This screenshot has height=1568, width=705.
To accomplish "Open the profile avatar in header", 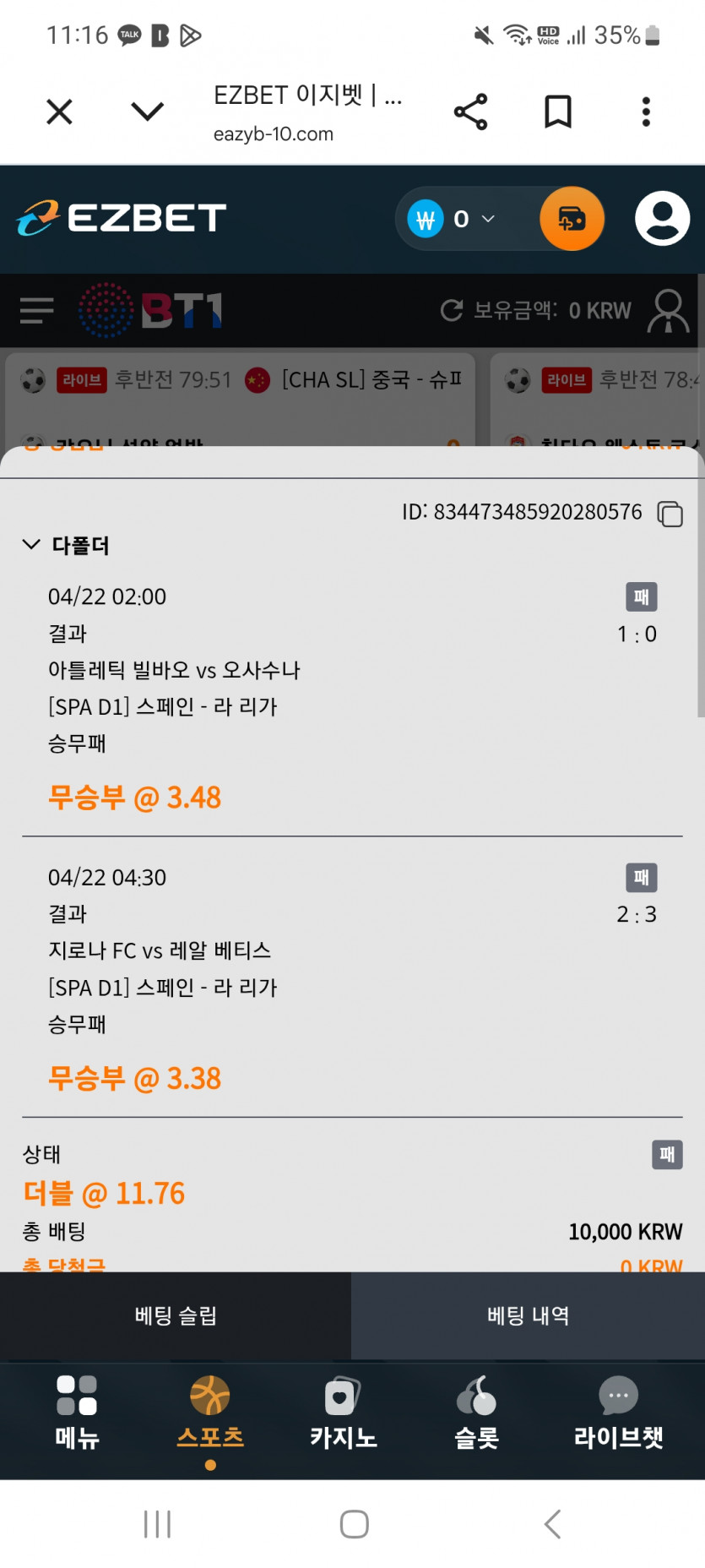I will point(663,219).
